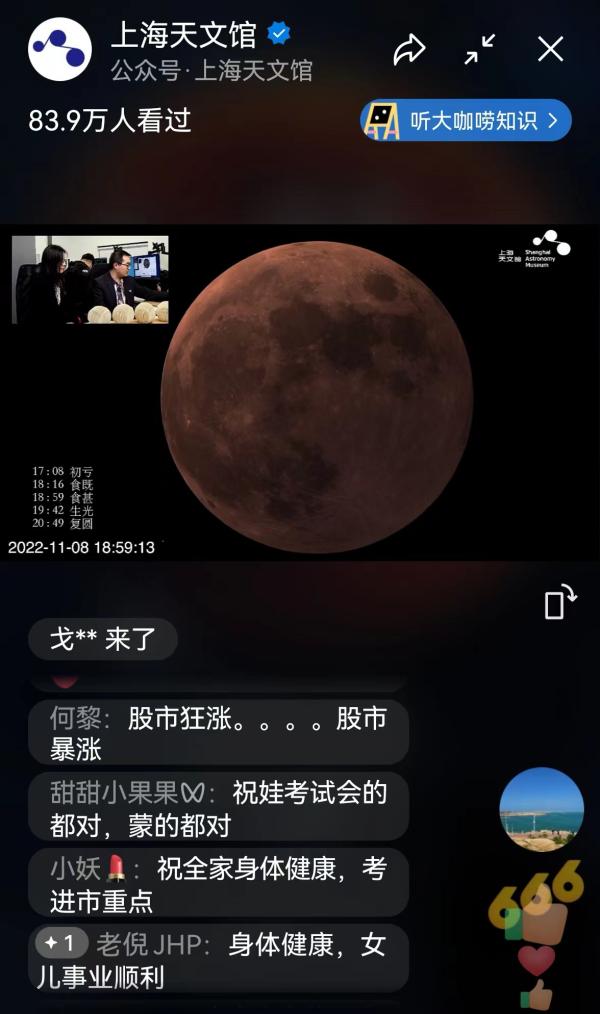Open the seaside thumbnail card

541,809
